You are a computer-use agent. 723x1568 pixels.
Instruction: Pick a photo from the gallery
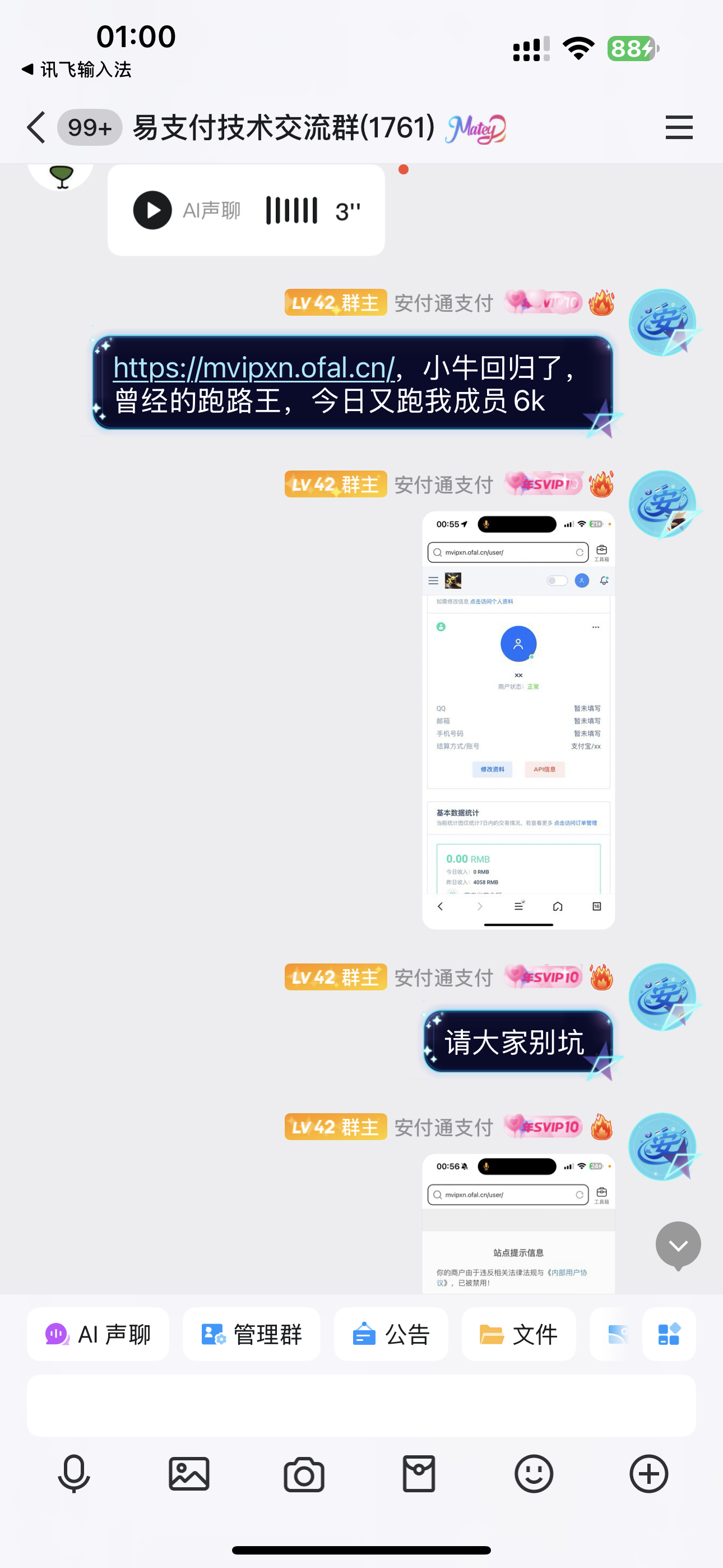click(189, 1474)
